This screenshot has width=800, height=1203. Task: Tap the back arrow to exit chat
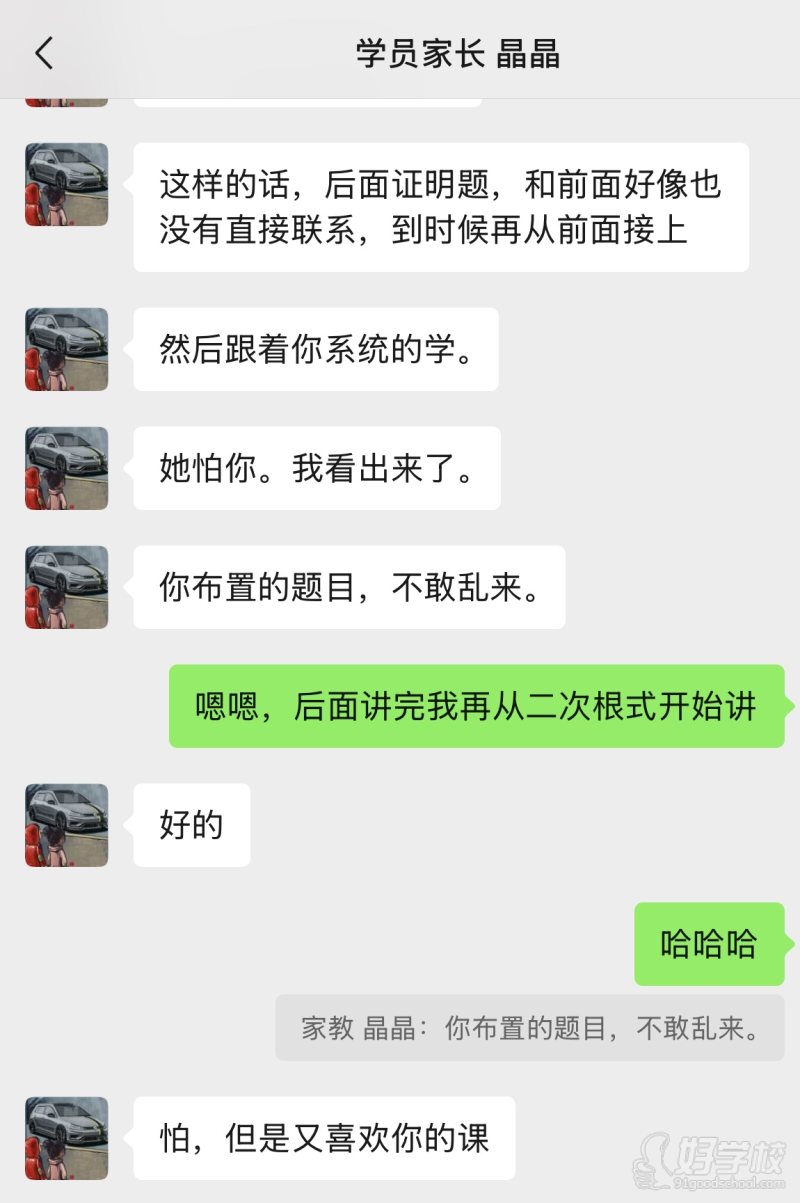point(42,55)
